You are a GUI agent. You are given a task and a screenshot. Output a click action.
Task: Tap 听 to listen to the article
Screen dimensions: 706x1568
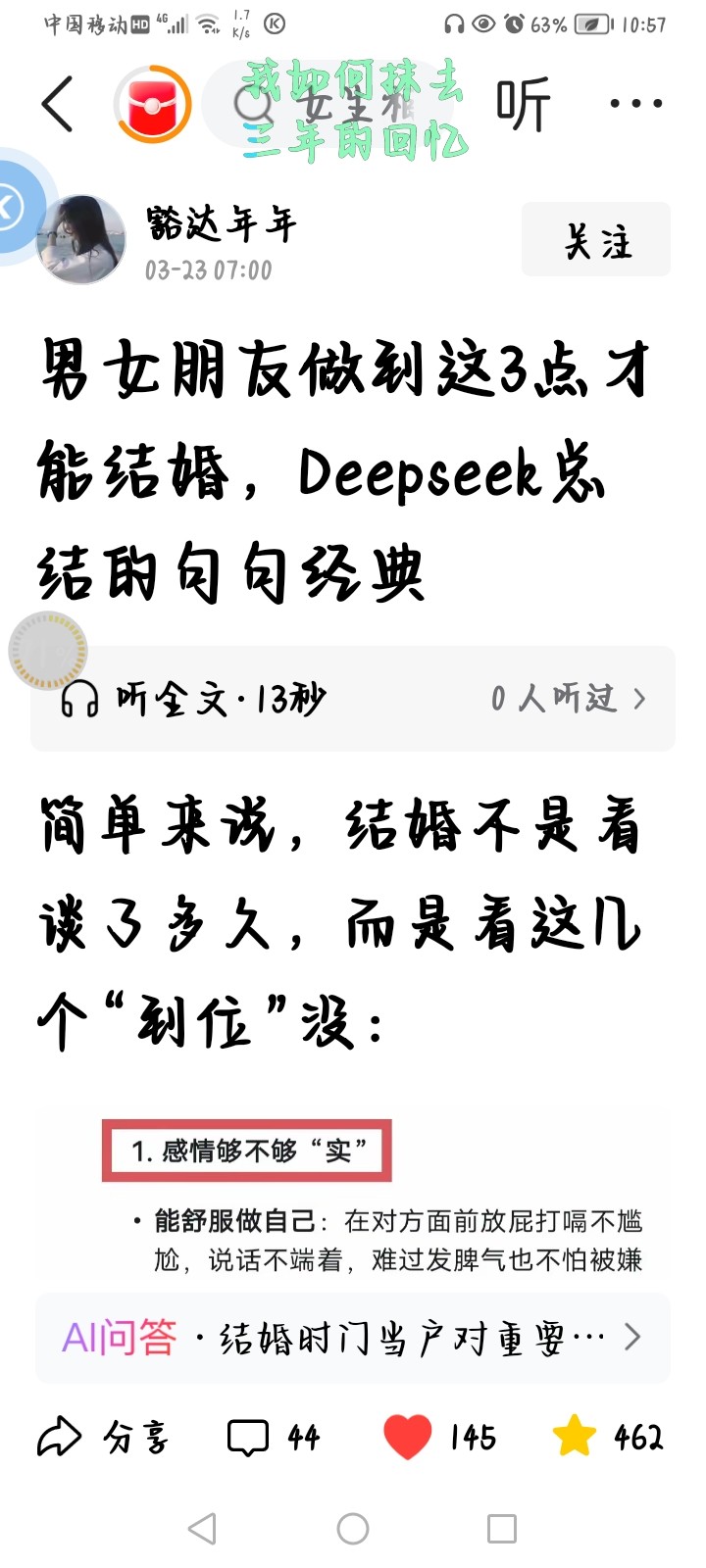[x=523, y=104]
